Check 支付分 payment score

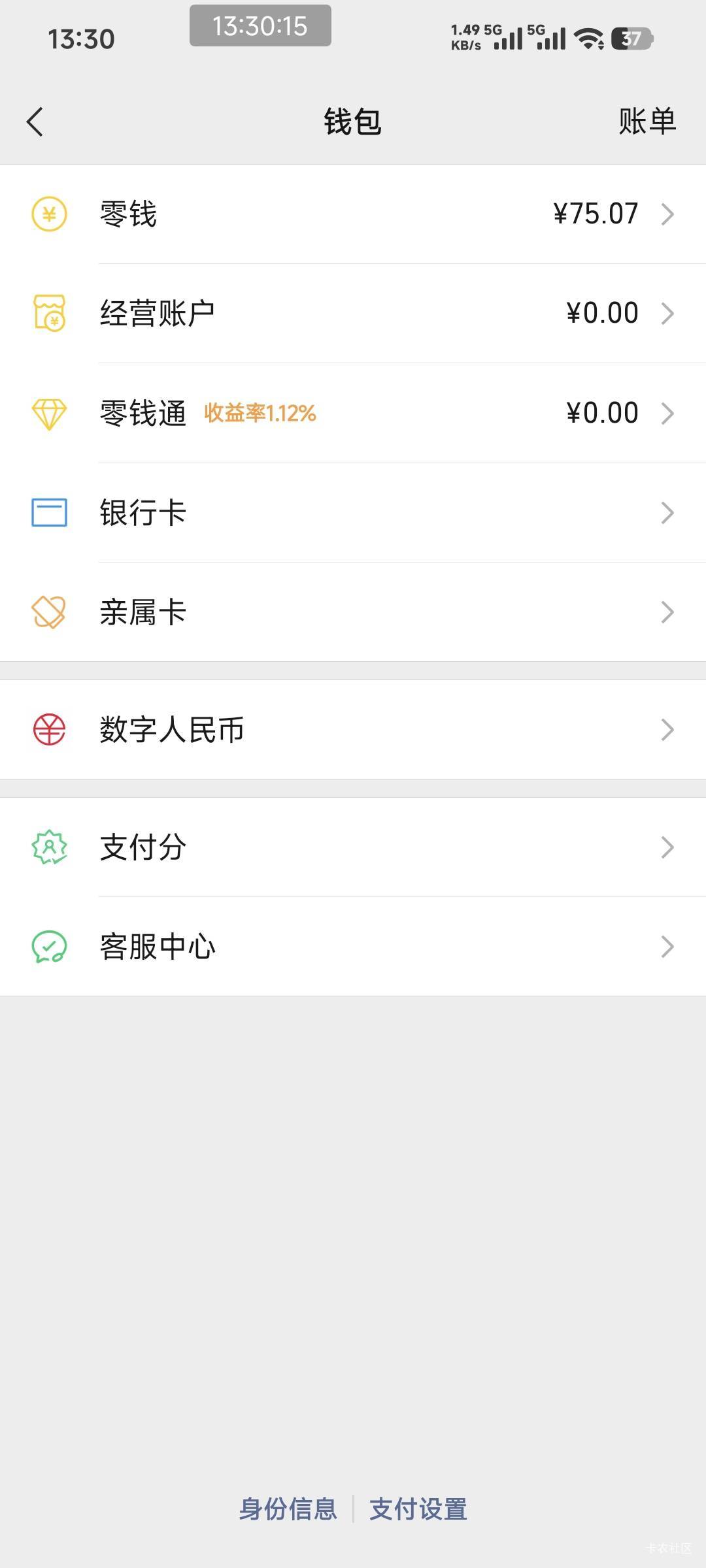tap(353, 847)
